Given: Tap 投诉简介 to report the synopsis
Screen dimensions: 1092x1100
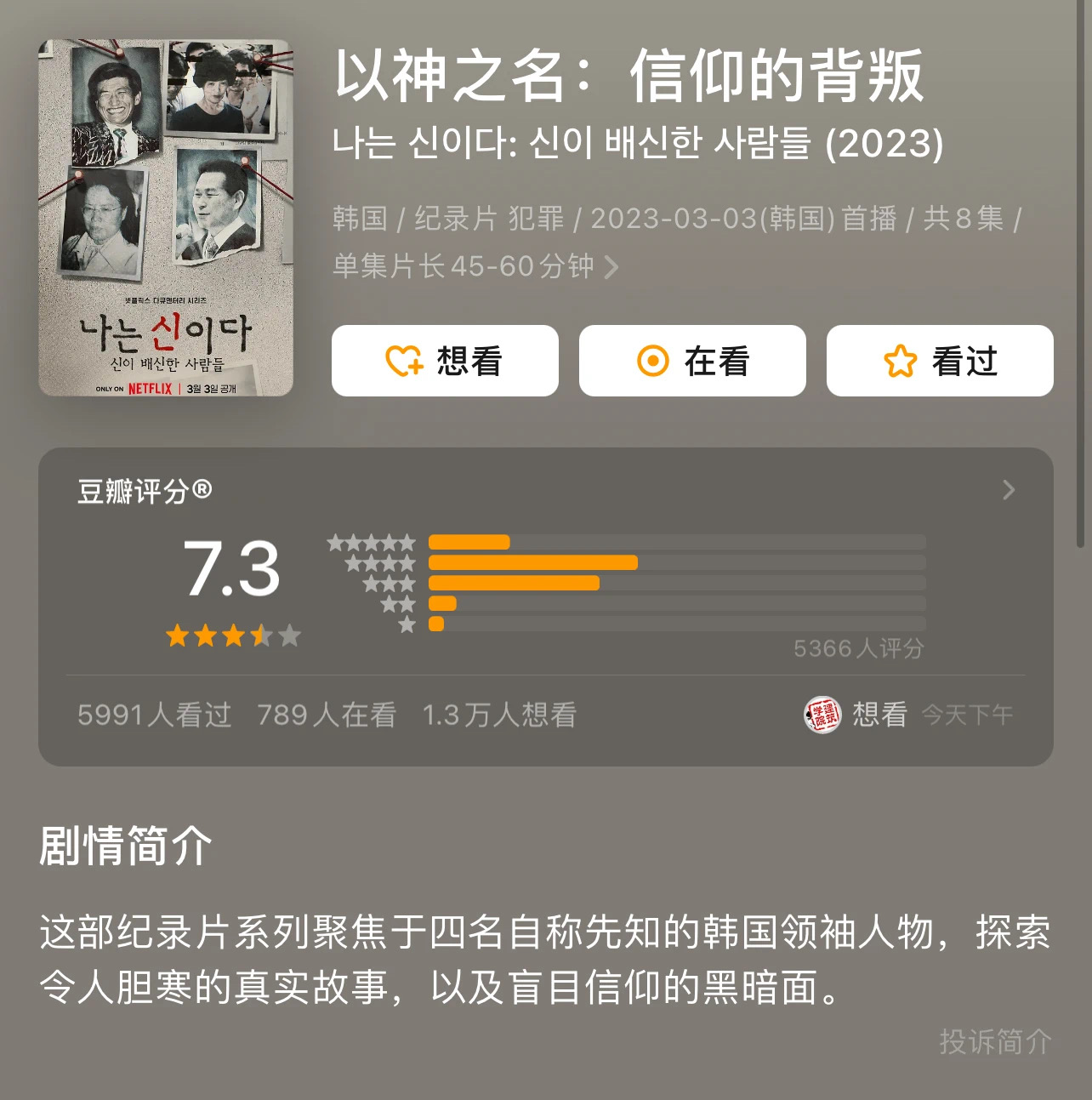Looking at the screenshot, I should pos(995,1041).
